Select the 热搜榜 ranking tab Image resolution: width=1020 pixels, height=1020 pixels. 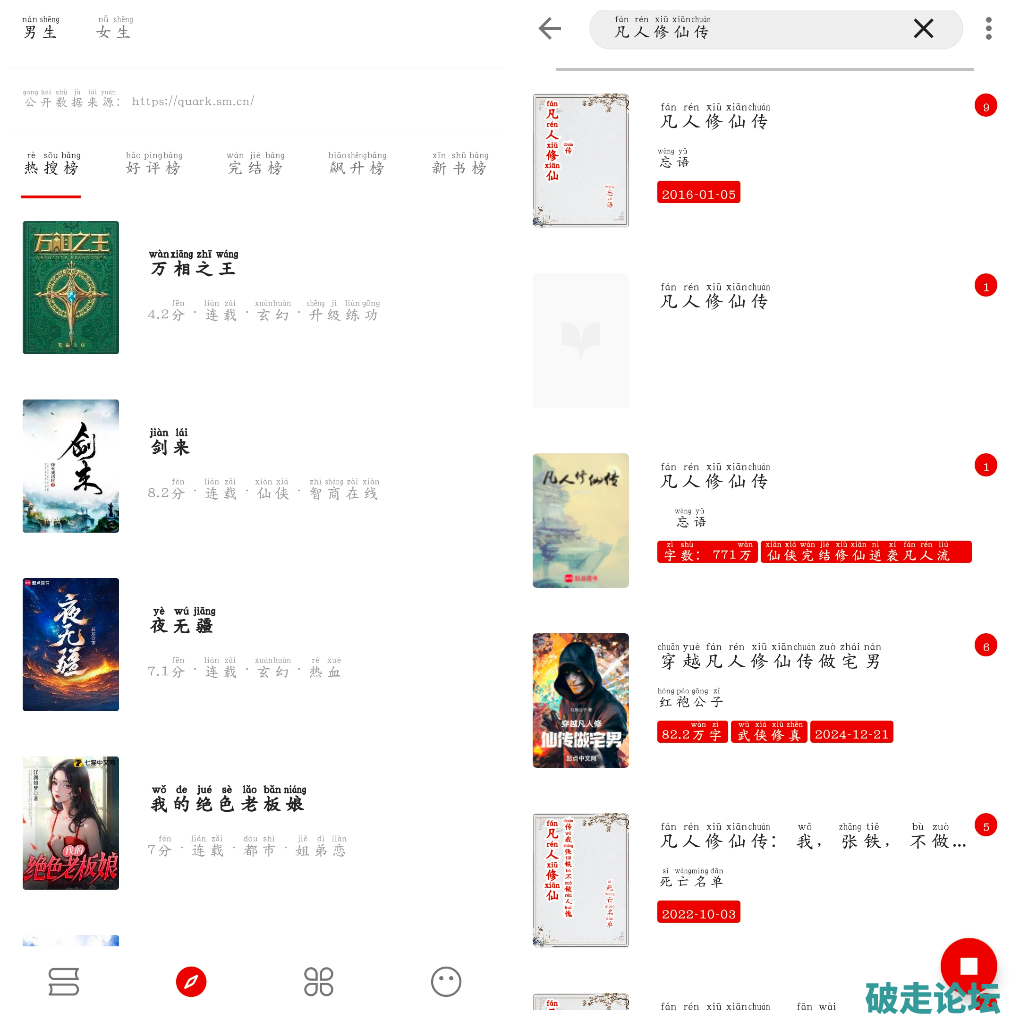(52, 167)
